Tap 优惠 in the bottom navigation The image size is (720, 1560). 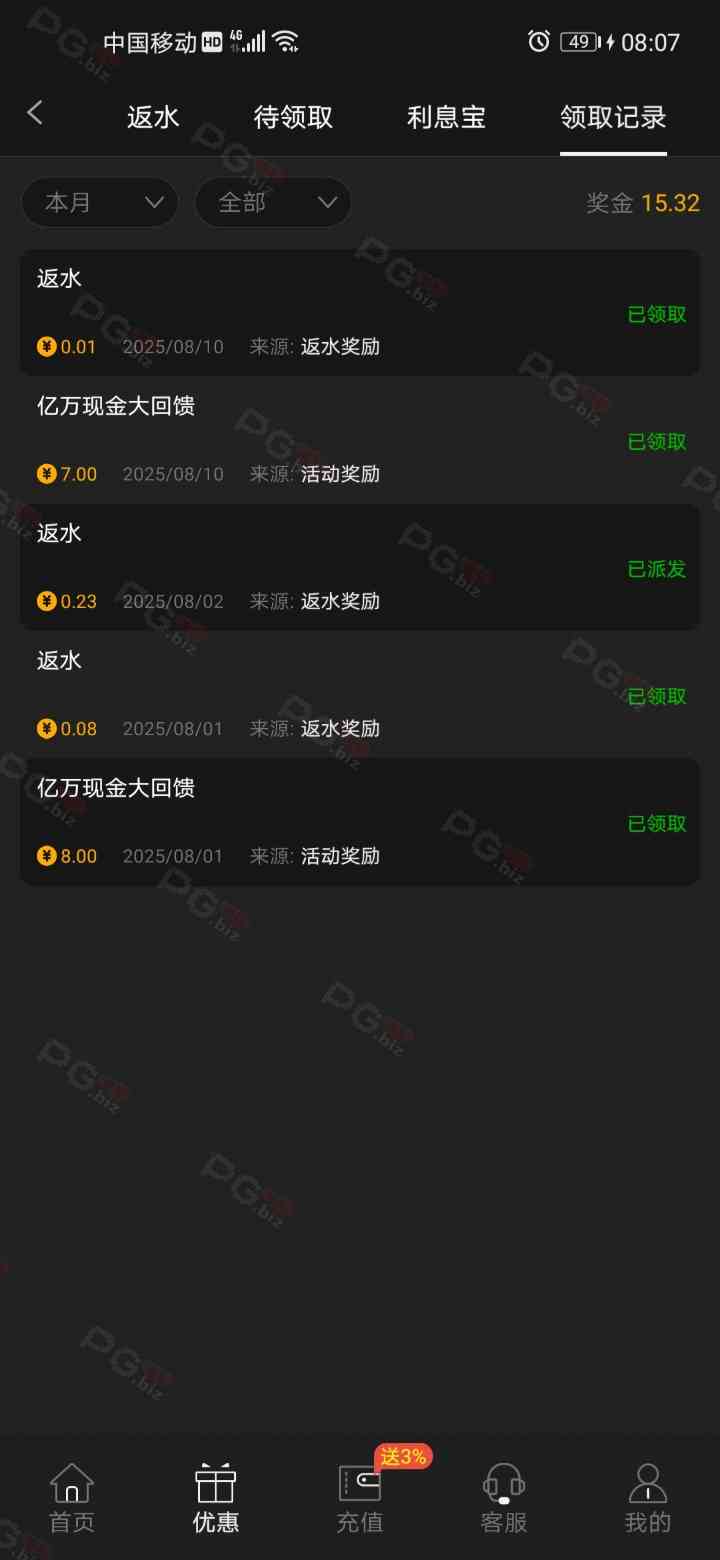[216, 1498]
